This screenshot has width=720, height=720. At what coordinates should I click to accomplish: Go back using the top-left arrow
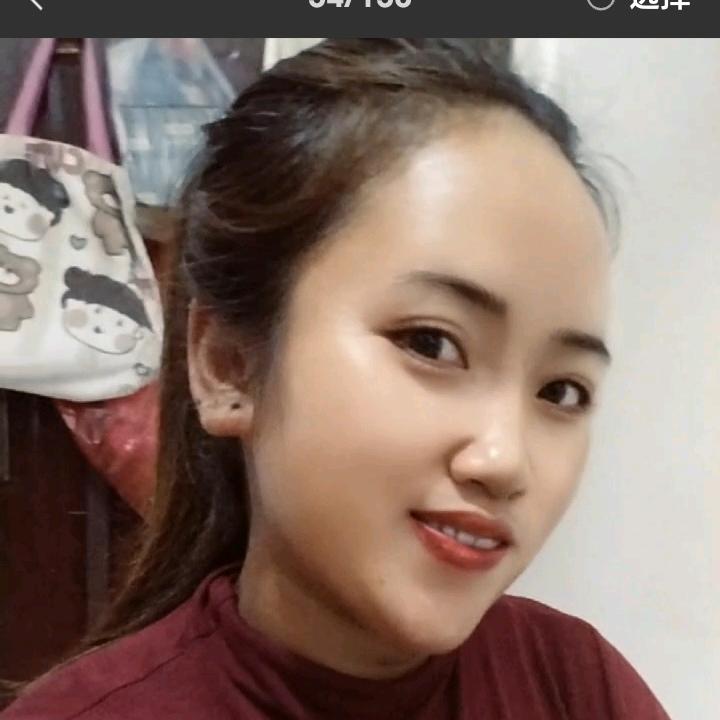35,3
